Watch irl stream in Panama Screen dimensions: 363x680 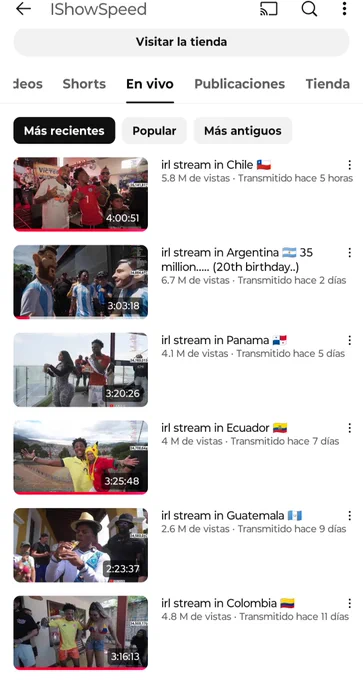(x=81, y=369)
